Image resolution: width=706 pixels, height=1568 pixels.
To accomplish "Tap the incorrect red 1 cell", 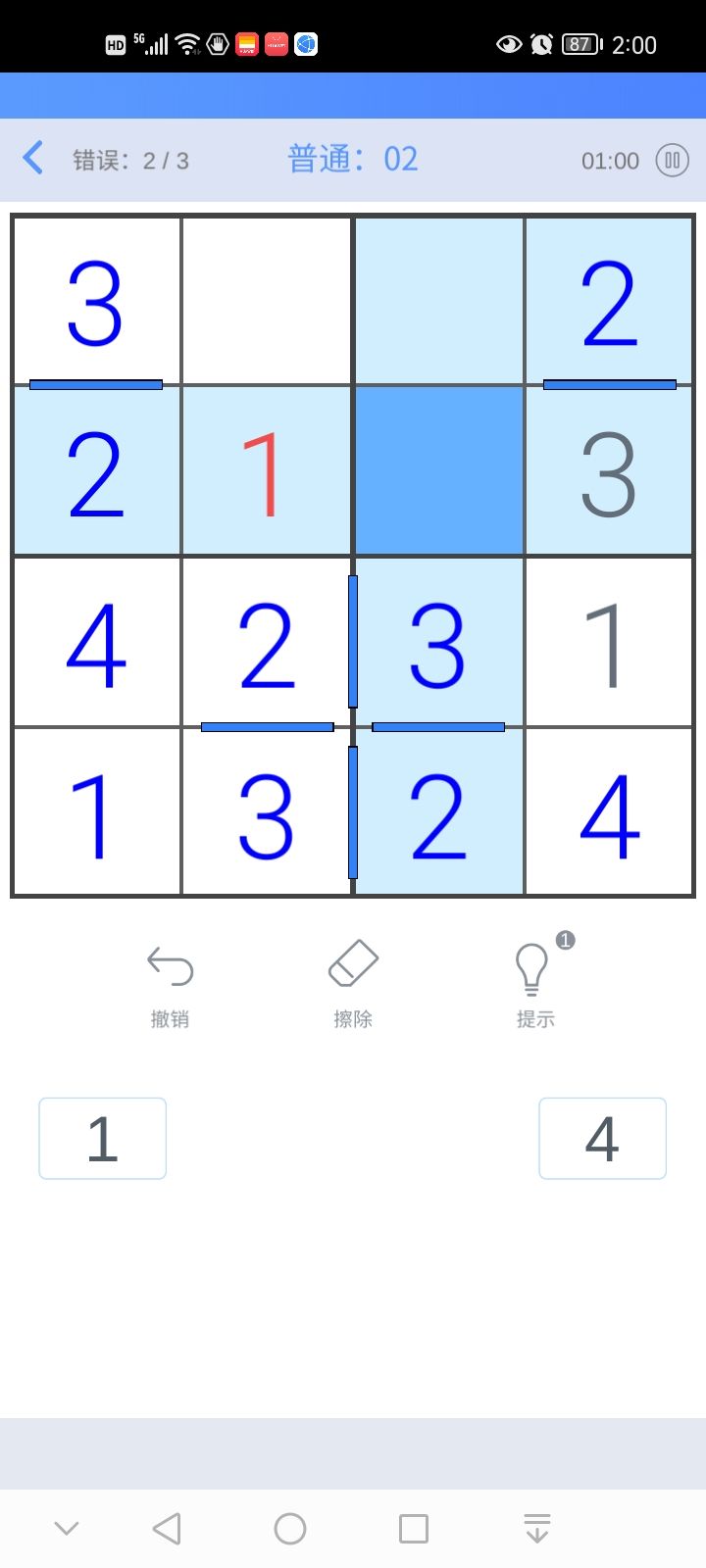I will (266, 468).
